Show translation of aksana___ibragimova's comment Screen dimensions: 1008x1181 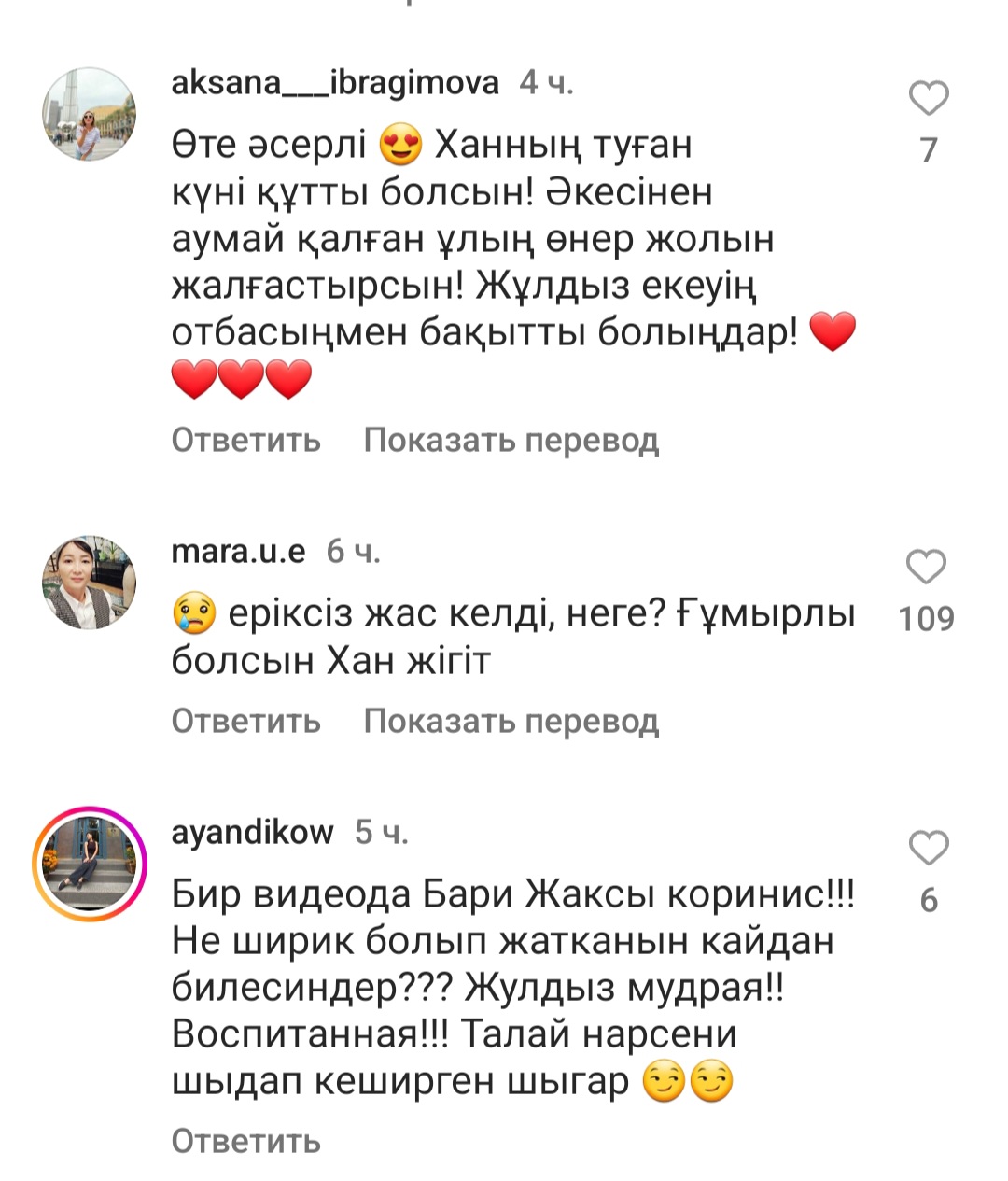pos(511,440)
